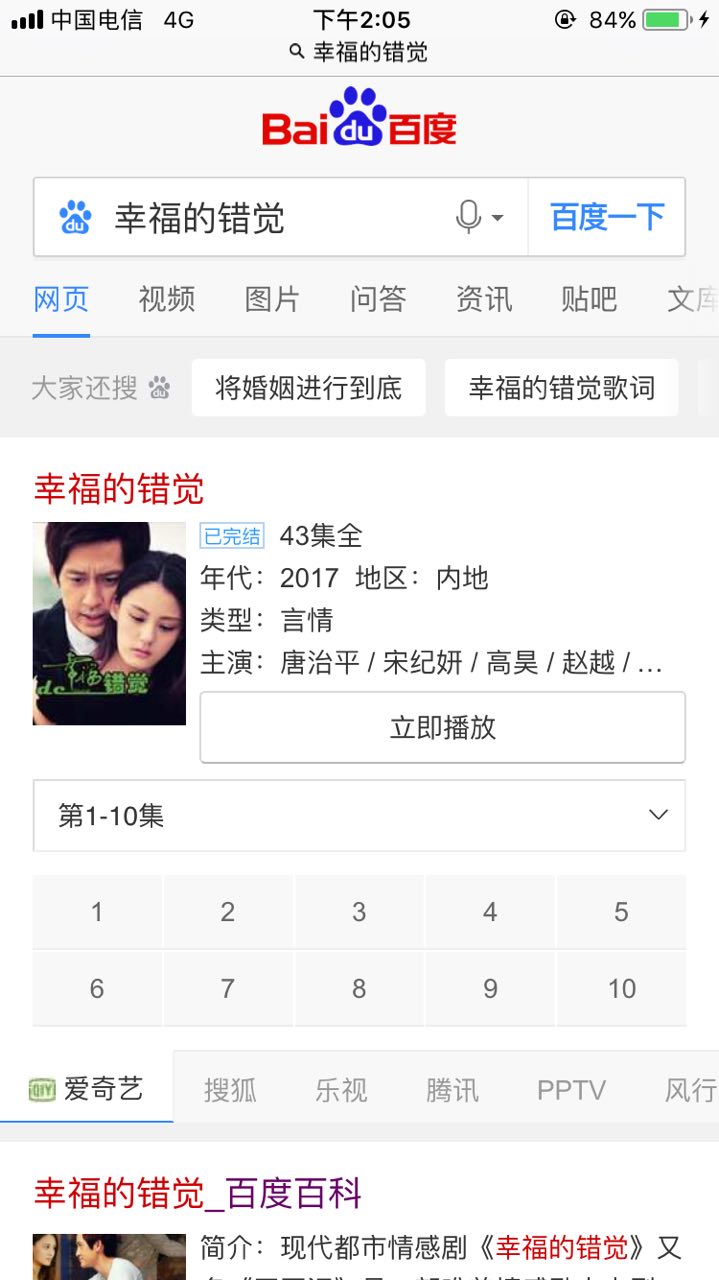Play episode 3
Screen dimensions: 719x1280
coord(359,912)
